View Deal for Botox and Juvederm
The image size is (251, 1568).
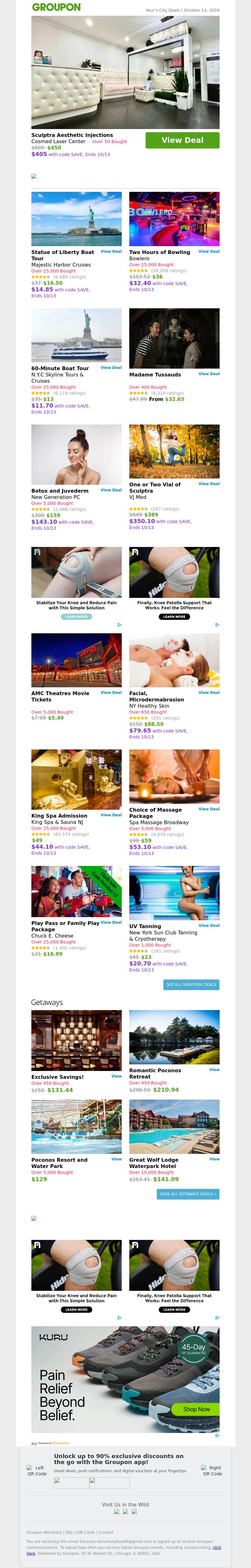point(111,490)
